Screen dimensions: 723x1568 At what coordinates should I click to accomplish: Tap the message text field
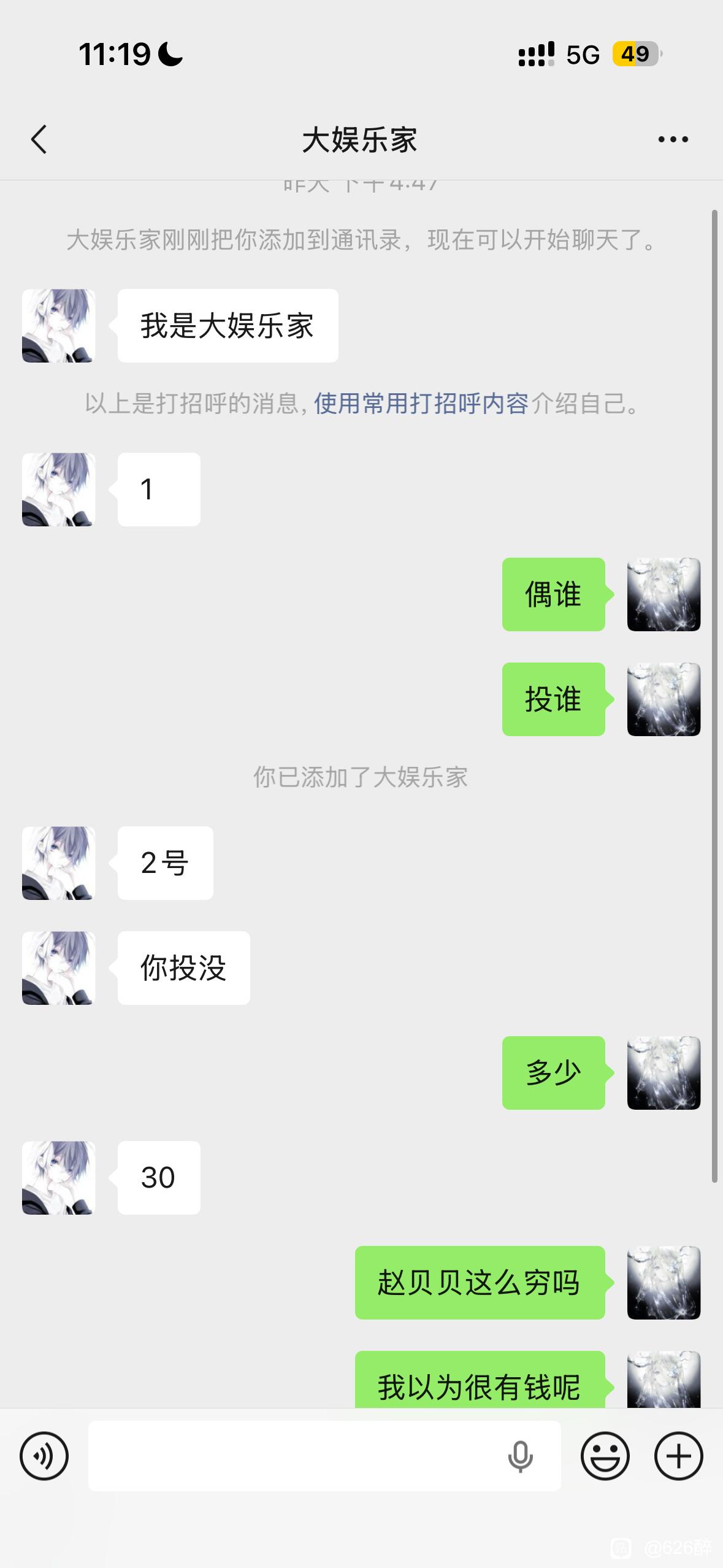(324, 1456)
